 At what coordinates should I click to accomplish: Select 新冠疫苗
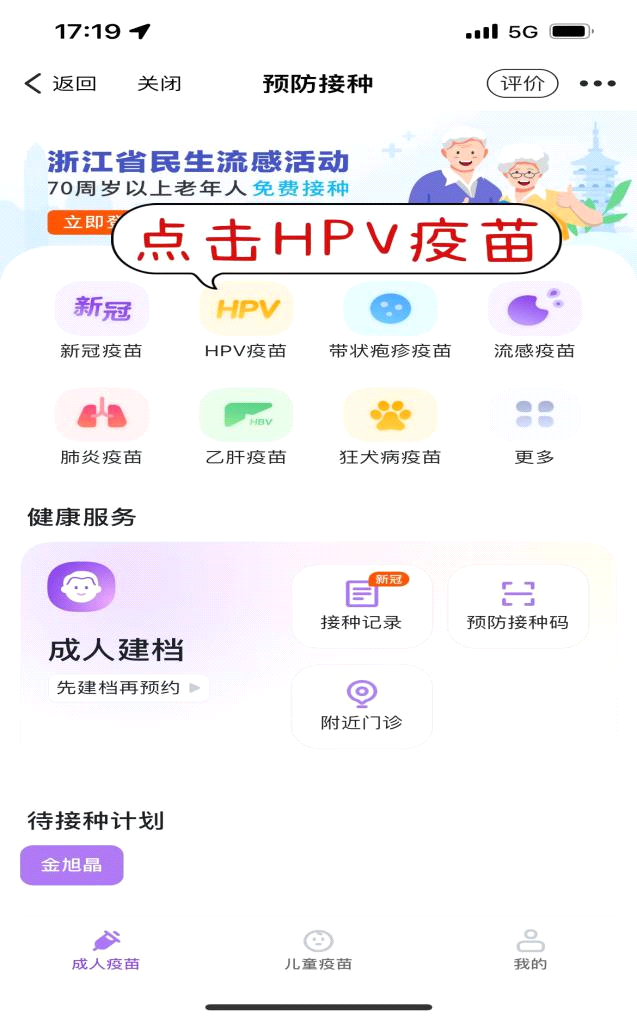point(101,320)
